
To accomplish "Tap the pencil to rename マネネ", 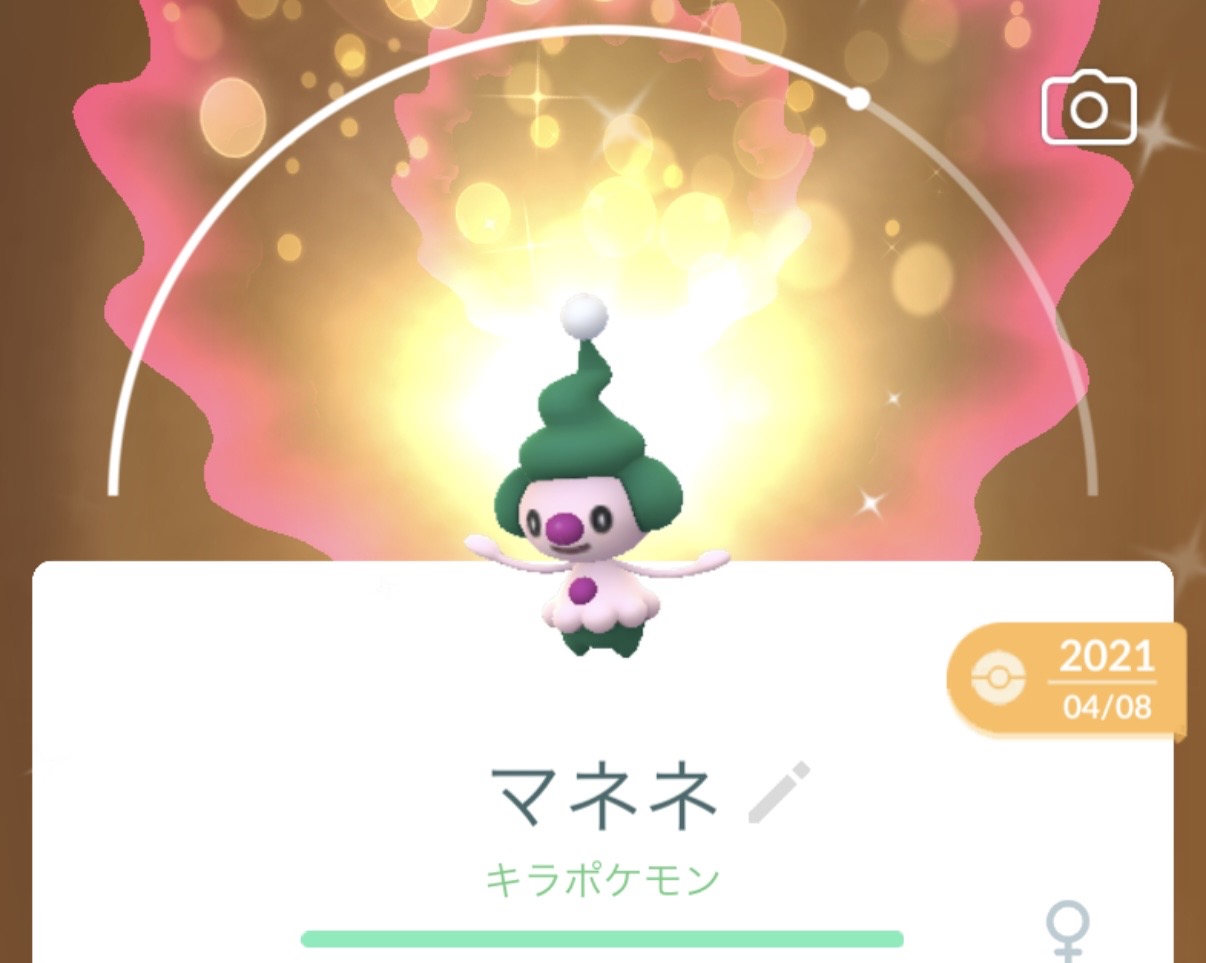I will click(779, 793).
